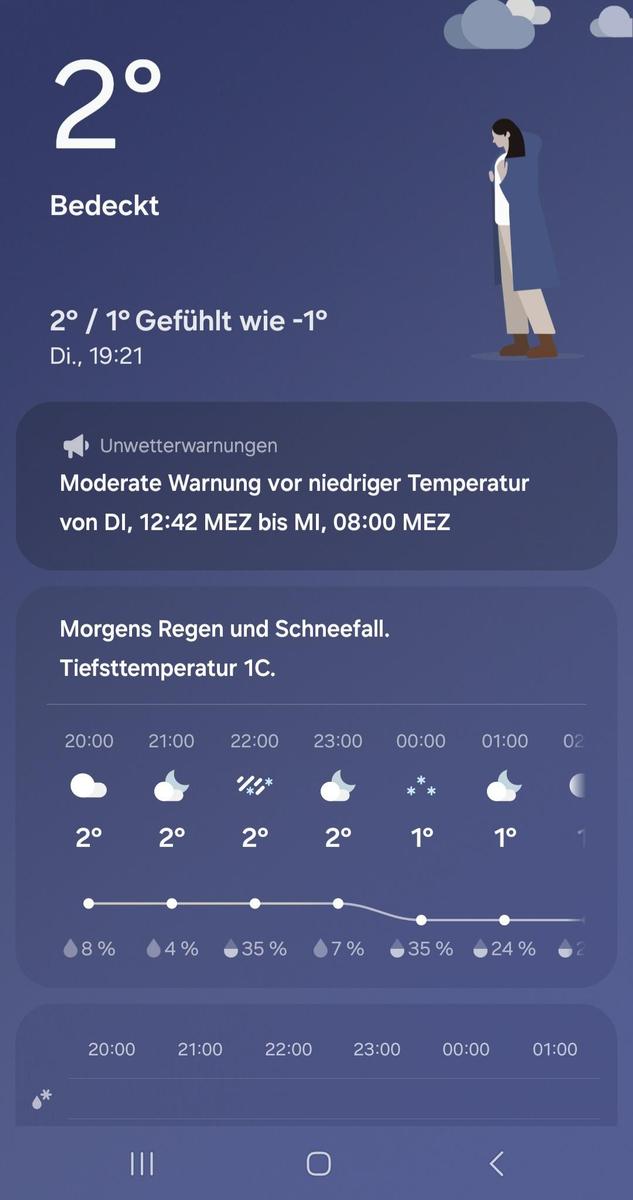Open the Unwetterwarnungen weather alert card
The height and width of the screenshot is (1200, 633).
pos(316,486)
